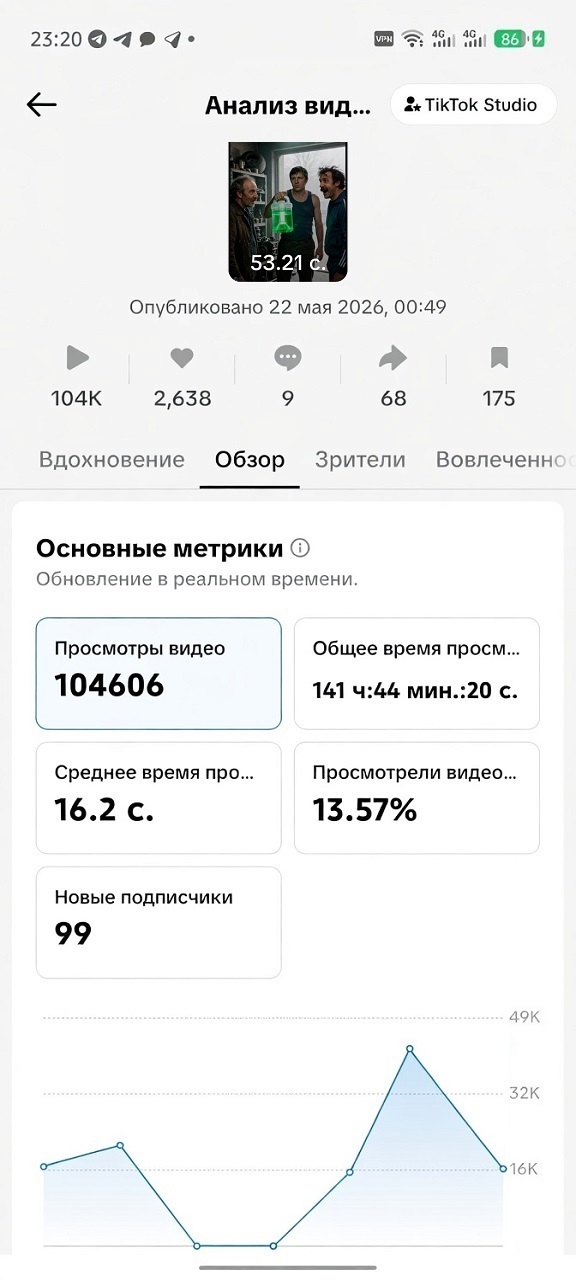Switch to the Вдохновение tab

pyautogui.click(x=112, y=460)
